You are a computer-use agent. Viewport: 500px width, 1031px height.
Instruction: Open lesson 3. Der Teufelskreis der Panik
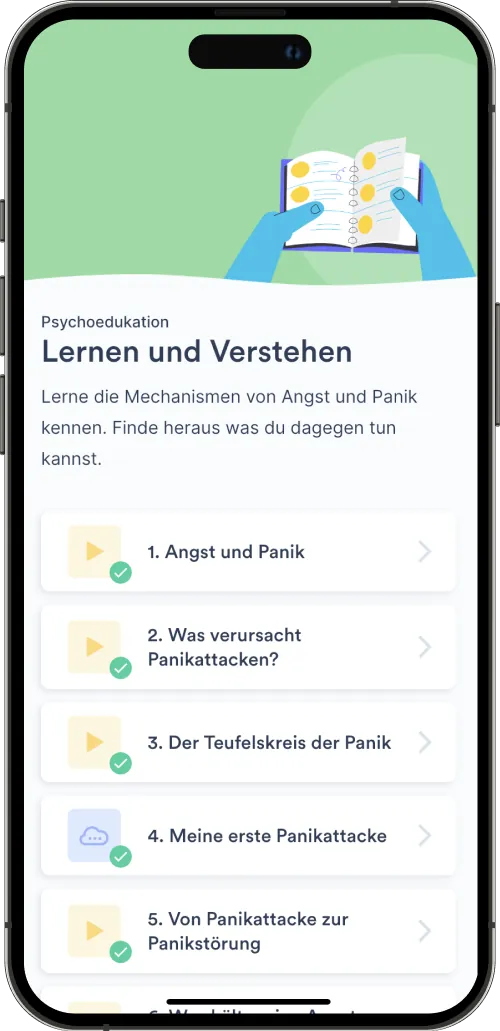[248, 742]
